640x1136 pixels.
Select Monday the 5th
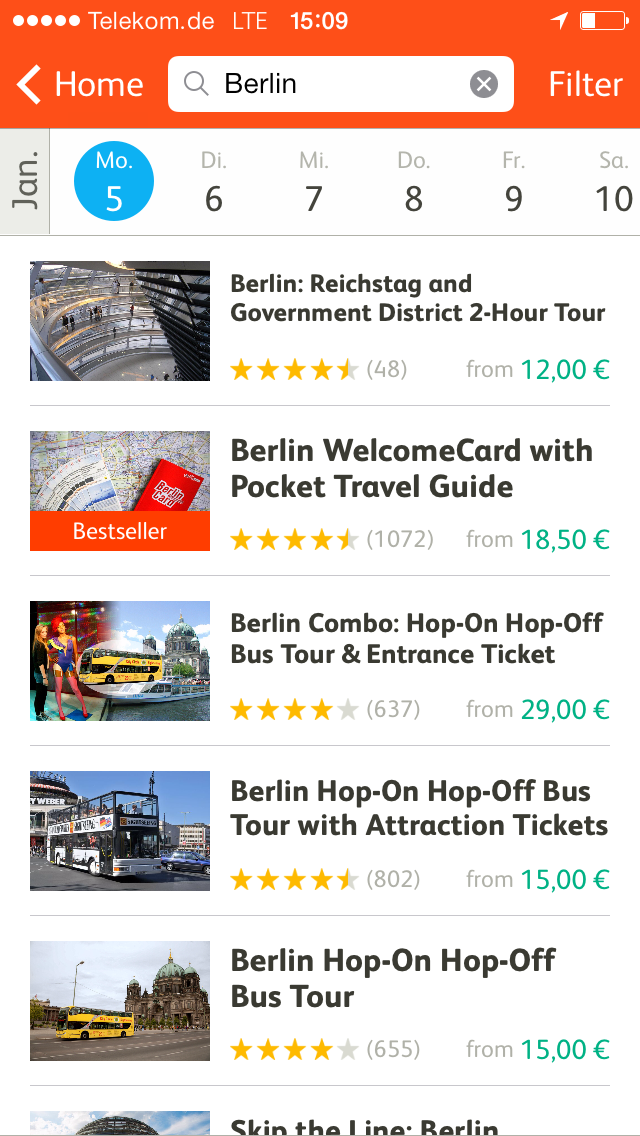[x=114, y=182]
